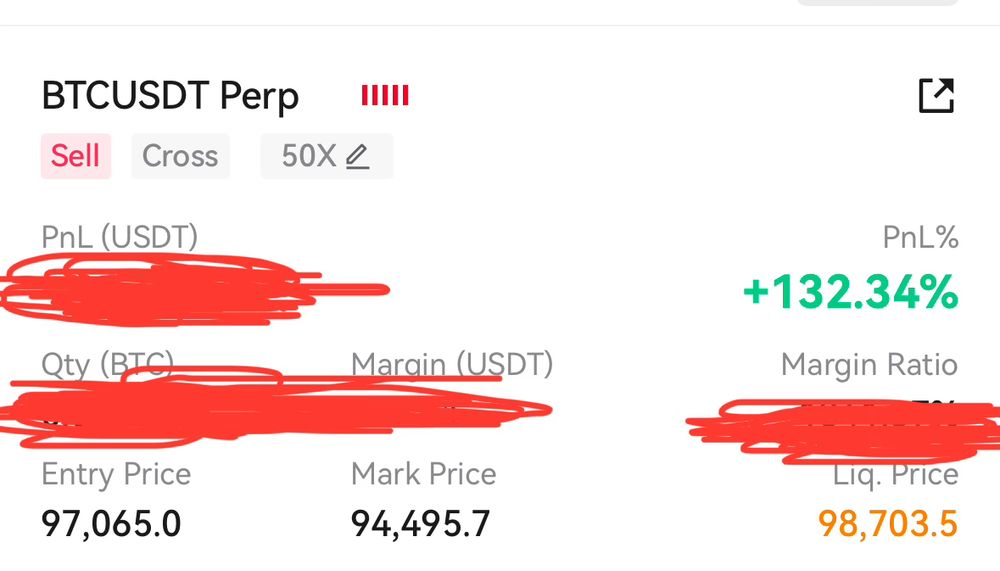Share the BTCUSDT Perp position
Image resolution: width=1000 pixels, height=571 pixels.
tap(936, 96)
